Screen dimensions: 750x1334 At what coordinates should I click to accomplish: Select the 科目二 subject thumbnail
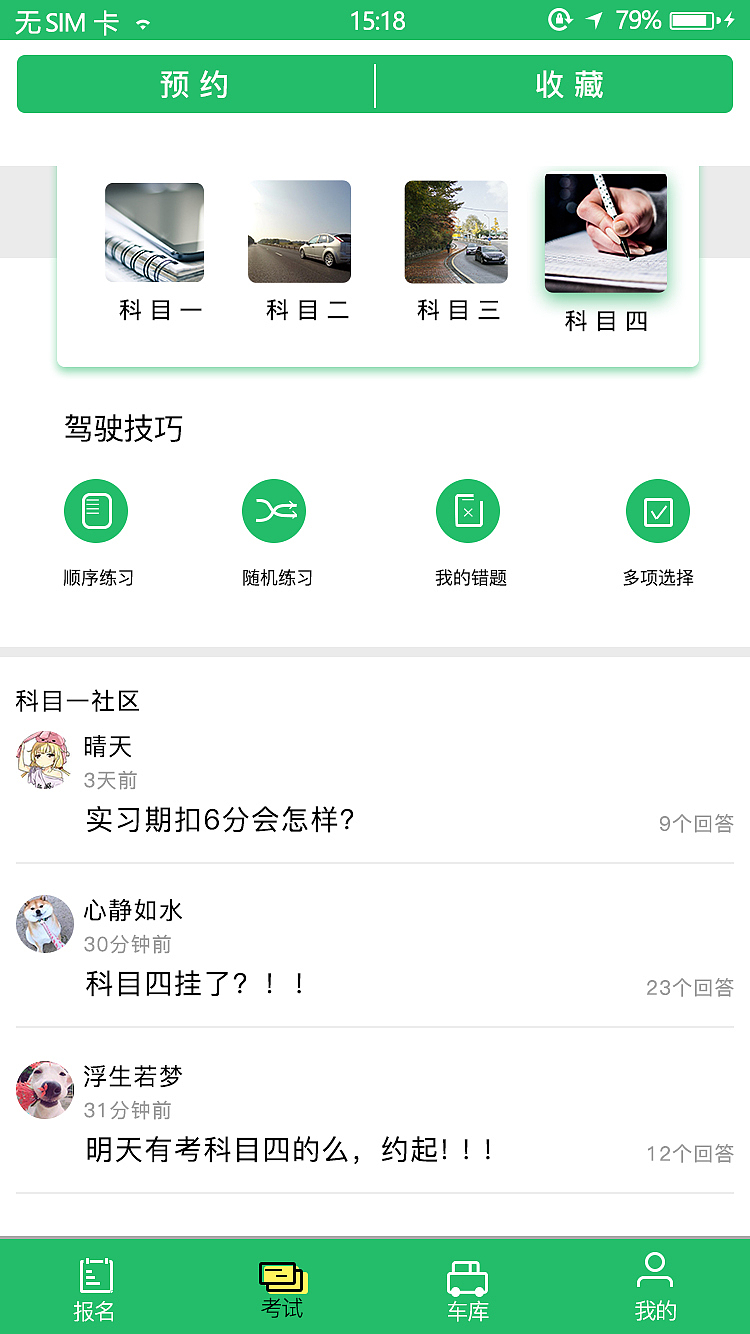[299, 231]
